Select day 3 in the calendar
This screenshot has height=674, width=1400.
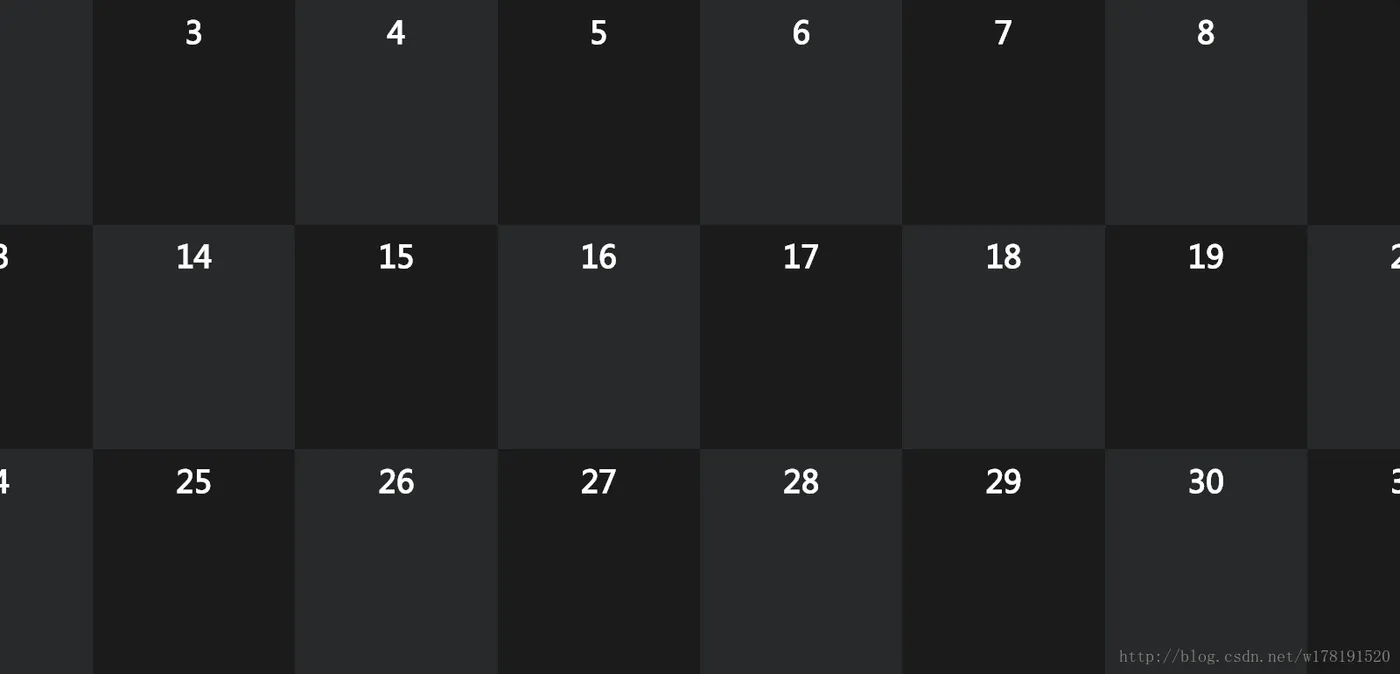(193, 110)
